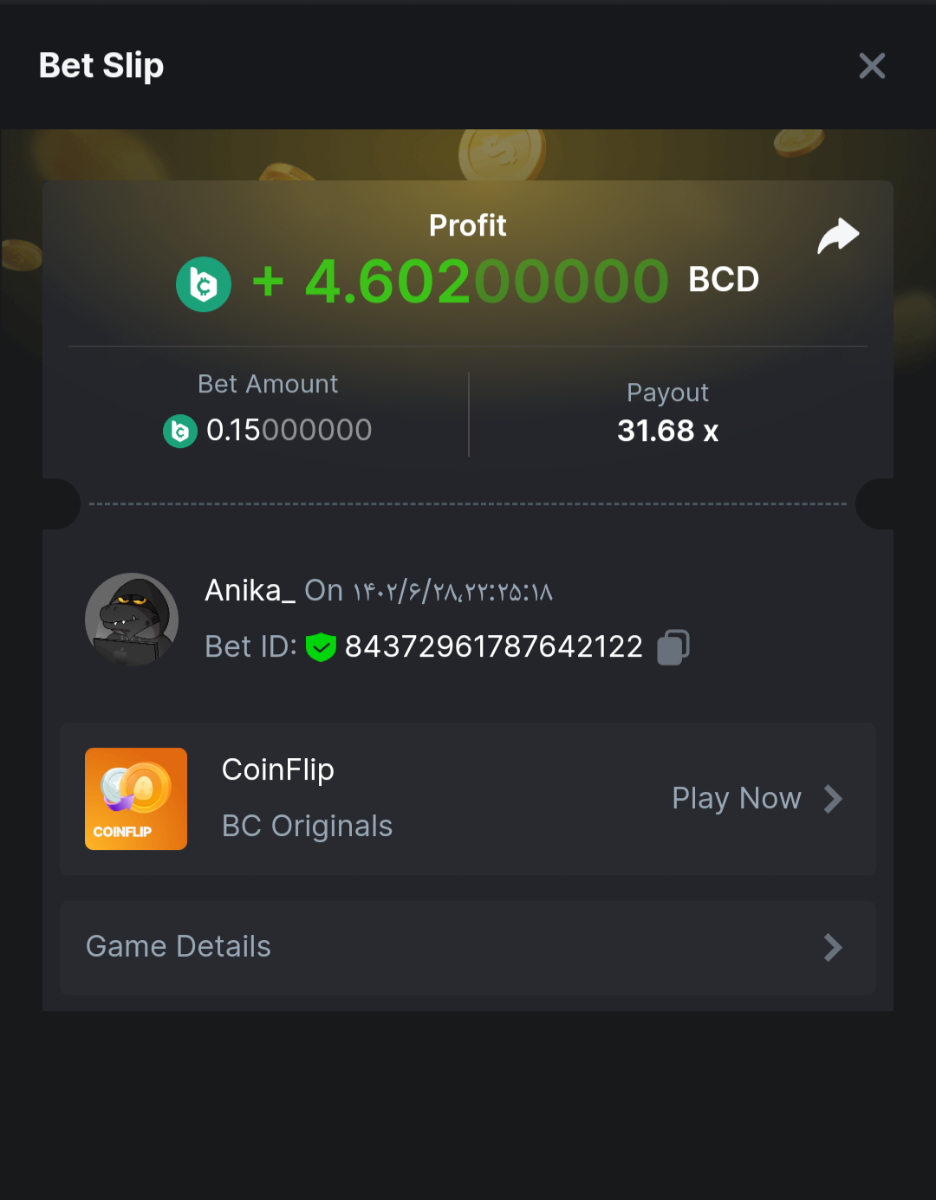Share this bet profit result
The image size is (936, 1200).
pos(838,236)
